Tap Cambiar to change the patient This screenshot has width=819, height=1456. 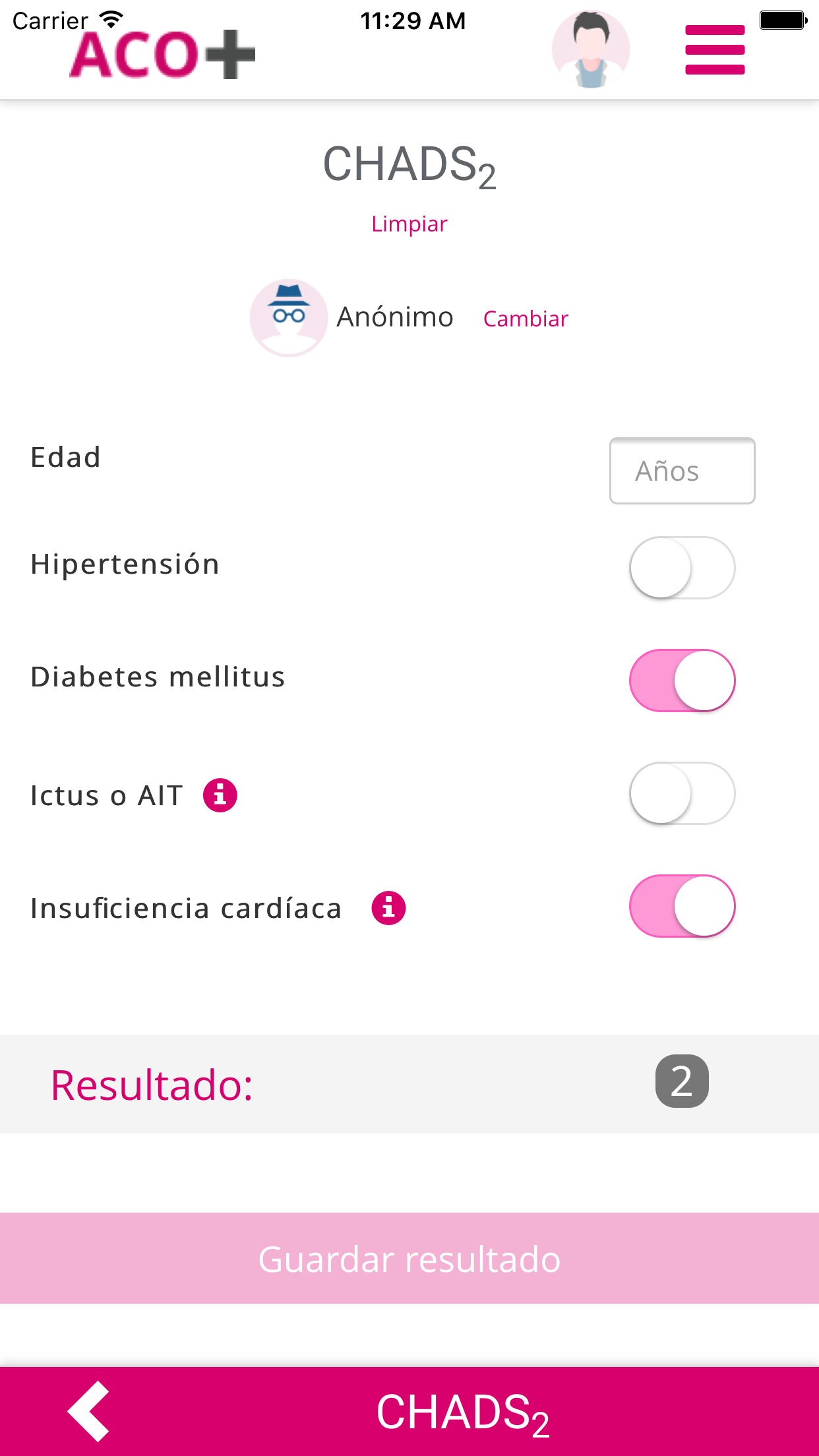pyautogui.click(x=526, y=319)
